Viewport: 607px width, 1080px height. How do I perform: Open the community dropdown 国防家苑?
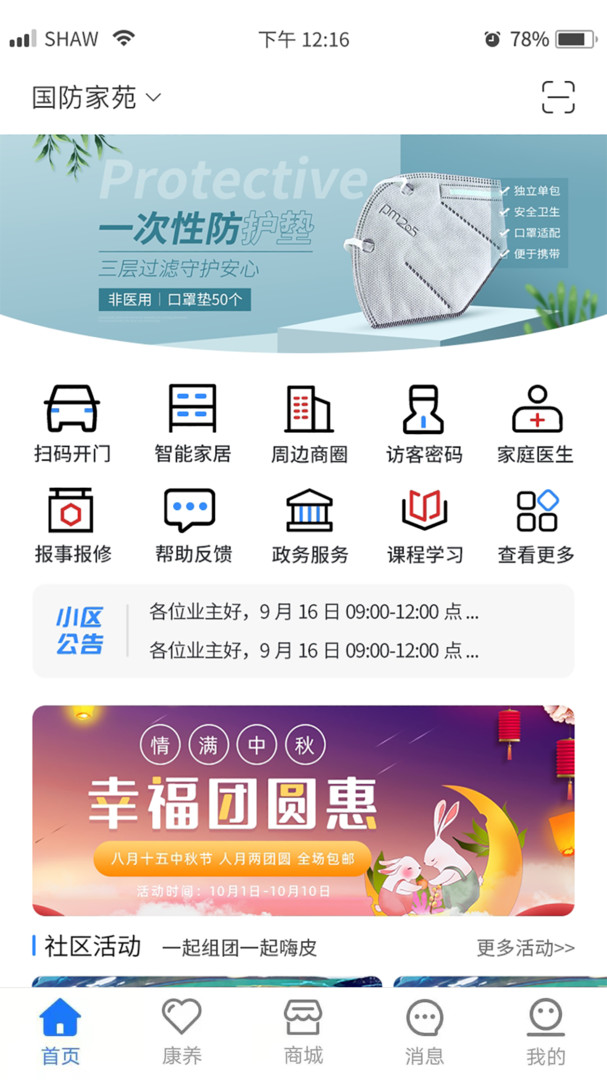click(x=97, y=98)
